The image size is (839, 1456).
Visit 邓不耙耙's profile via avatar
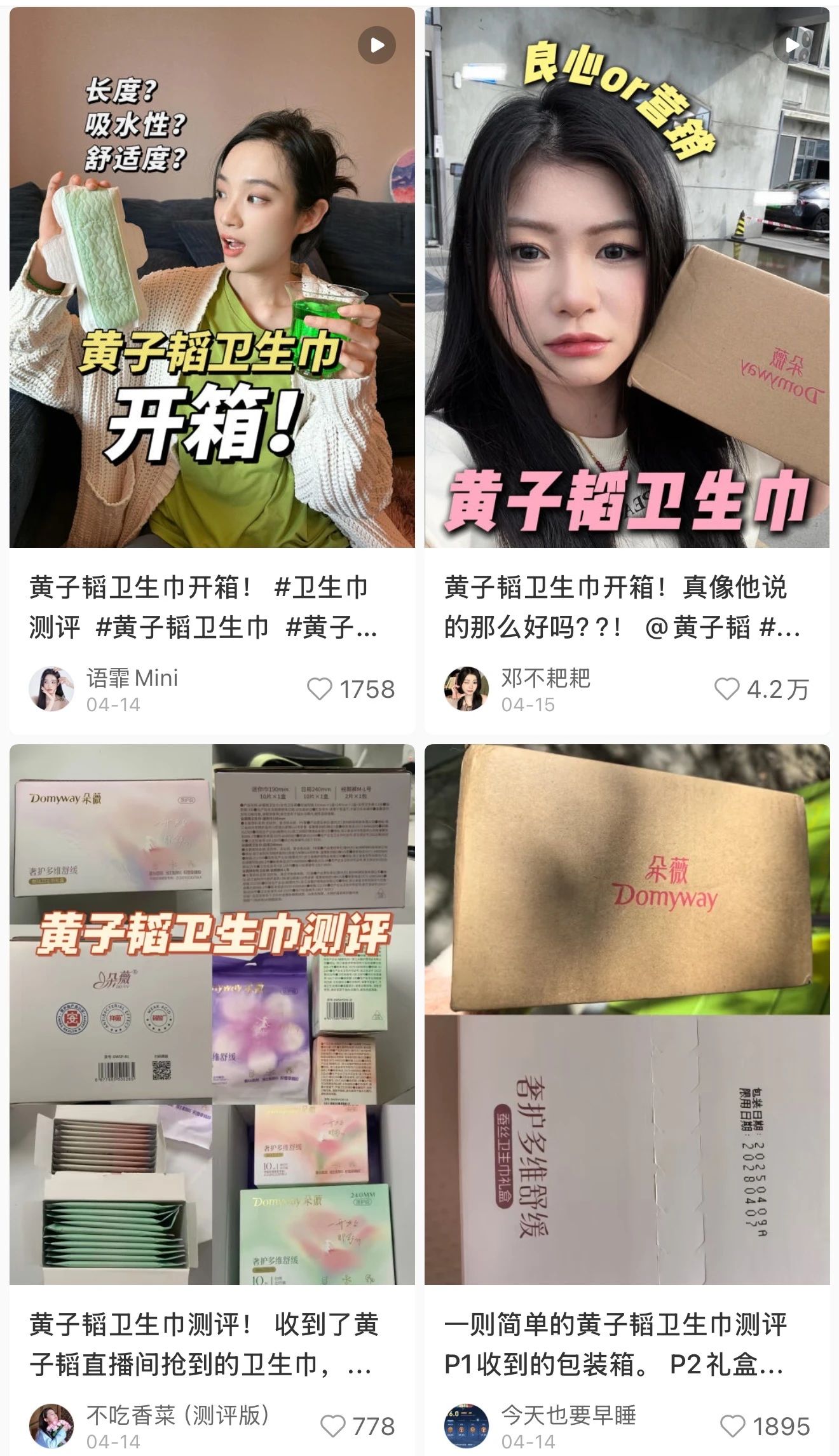click(467, 689)
